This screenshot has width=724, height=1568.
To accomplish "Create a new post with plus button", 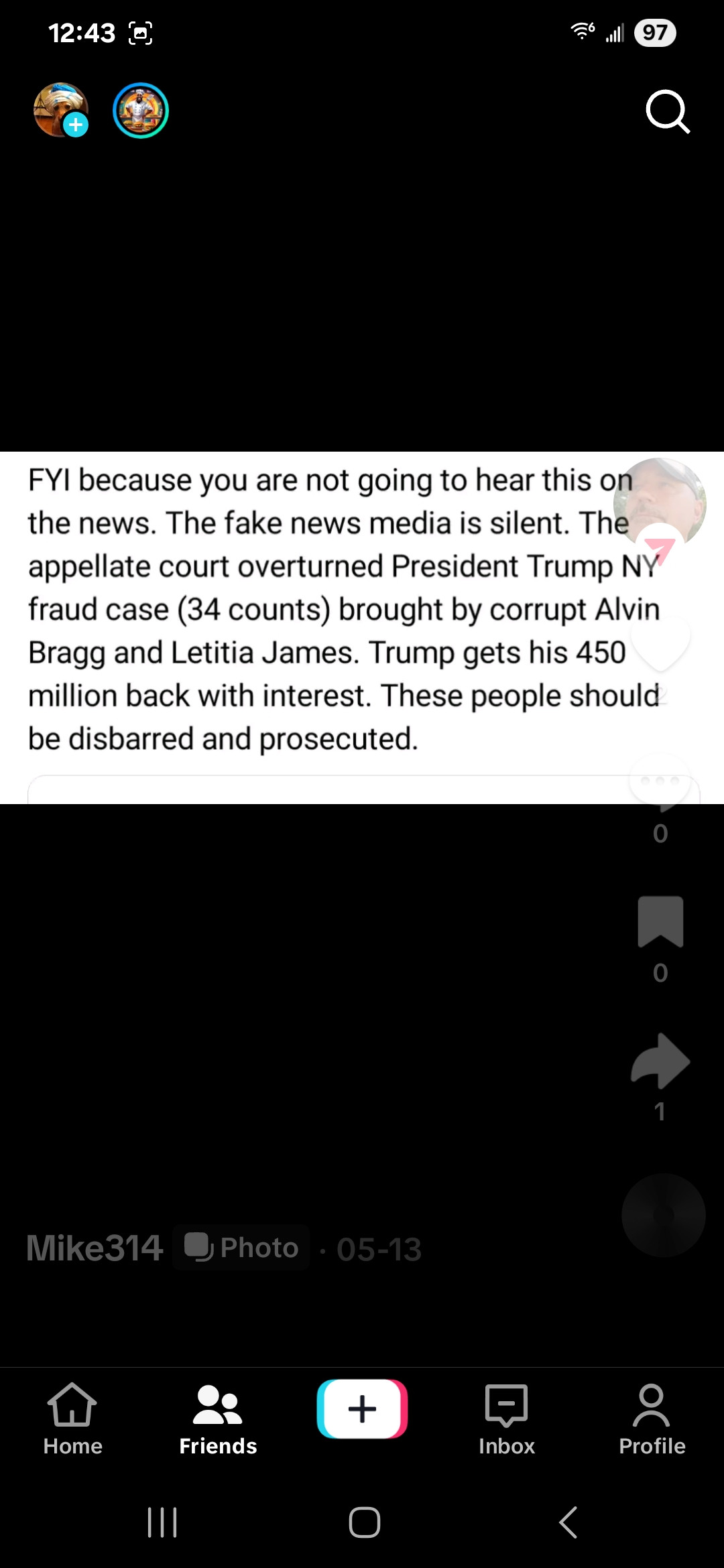I will [x=362, y=1409].
